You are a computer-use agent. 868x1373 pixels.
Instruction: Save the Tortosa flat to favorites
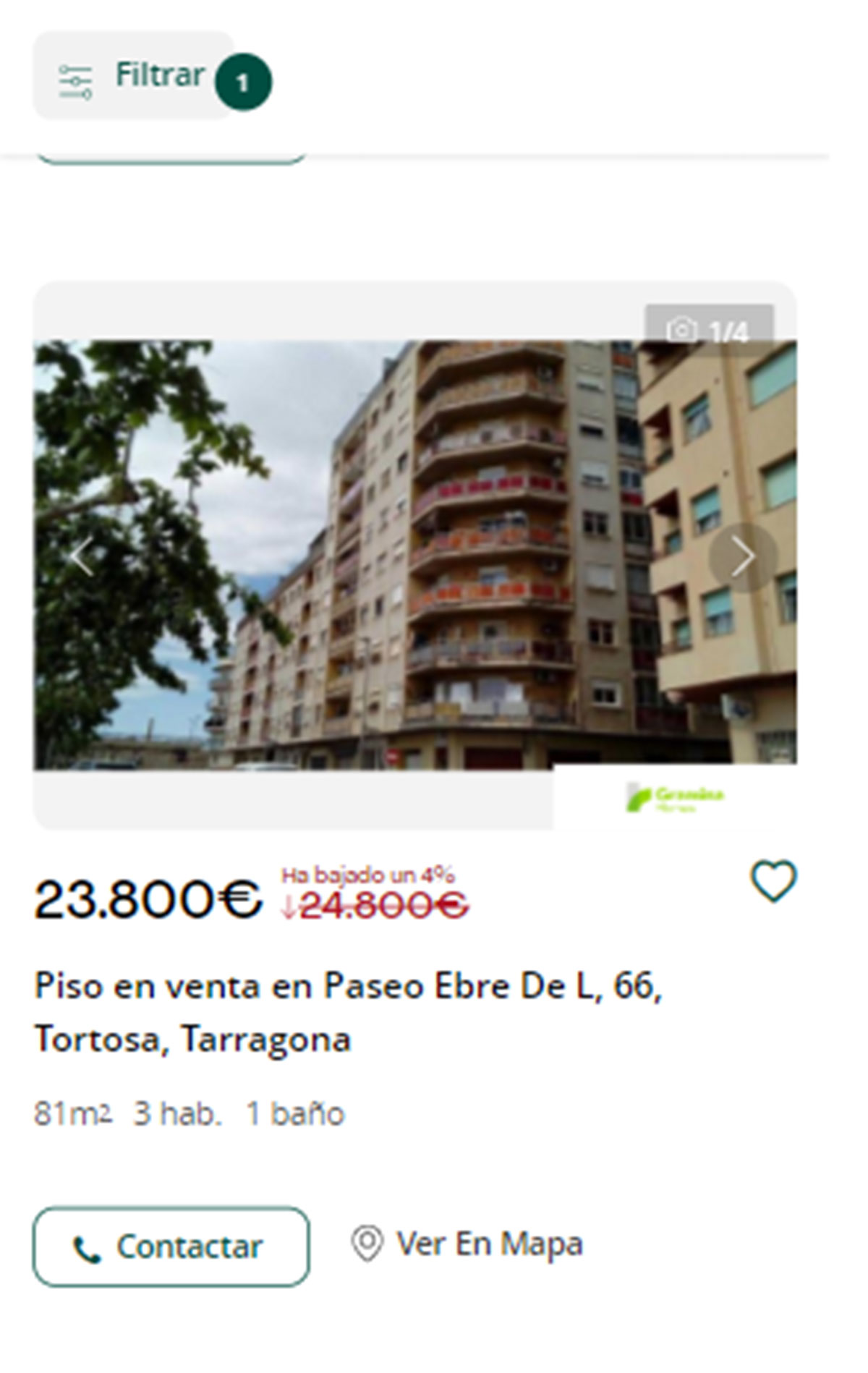click(x=773, y=881)
